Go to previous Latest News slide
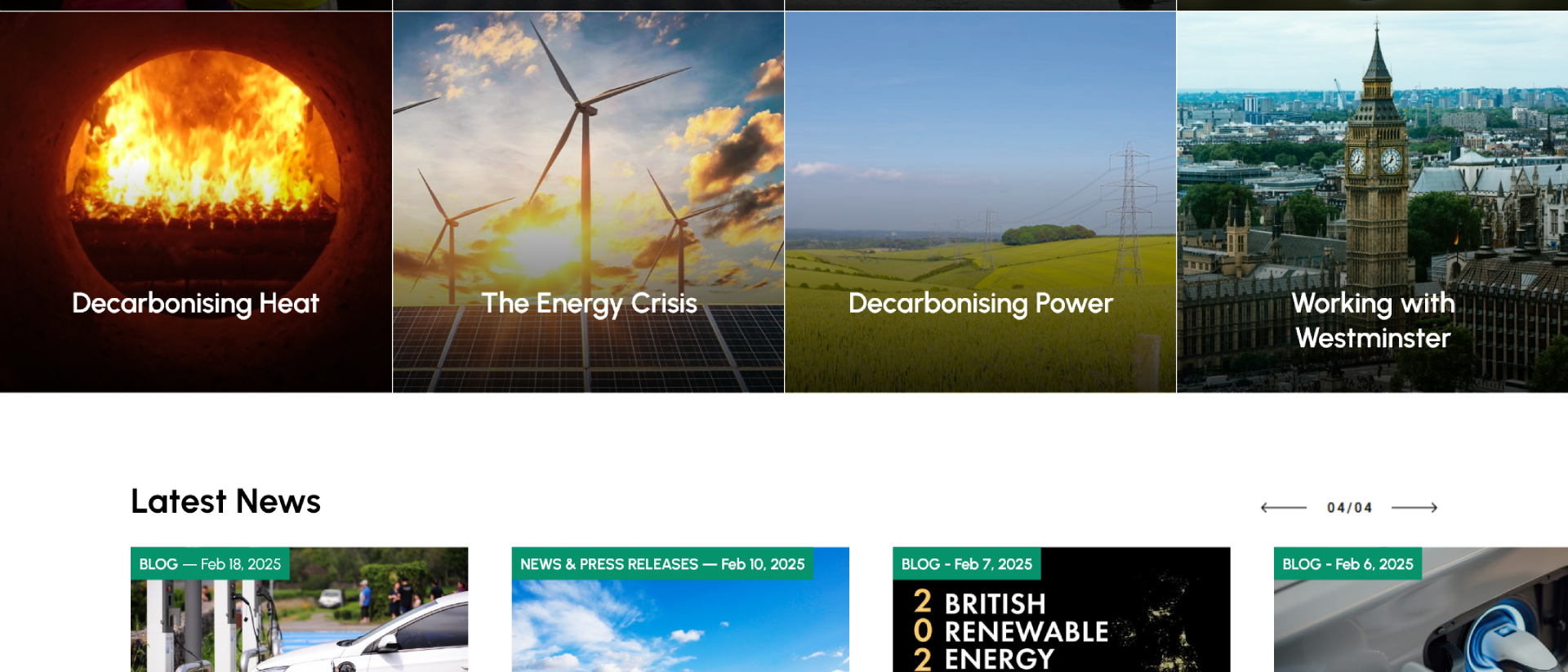 [1284, 508]
